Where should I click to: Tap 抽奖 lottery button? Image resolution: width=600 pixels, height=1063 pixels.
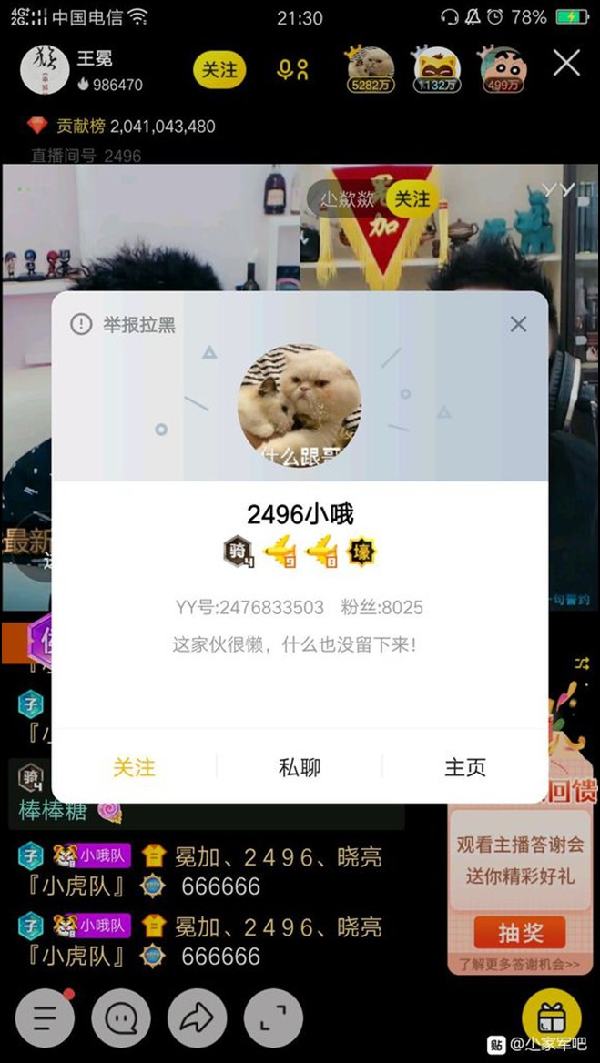coord(520,933)
